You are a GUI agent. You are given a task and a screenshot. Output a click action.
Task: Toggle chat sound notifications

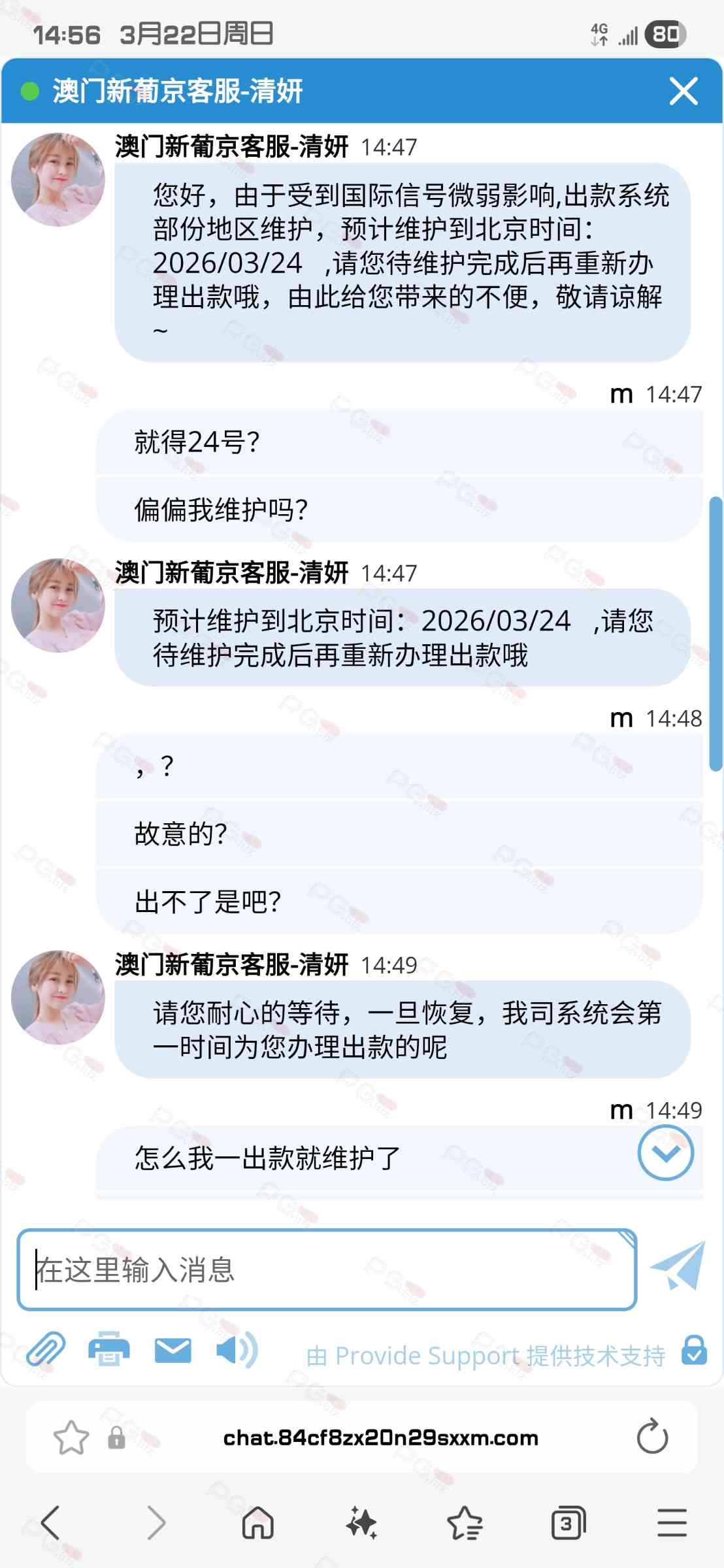(237, 1350)
